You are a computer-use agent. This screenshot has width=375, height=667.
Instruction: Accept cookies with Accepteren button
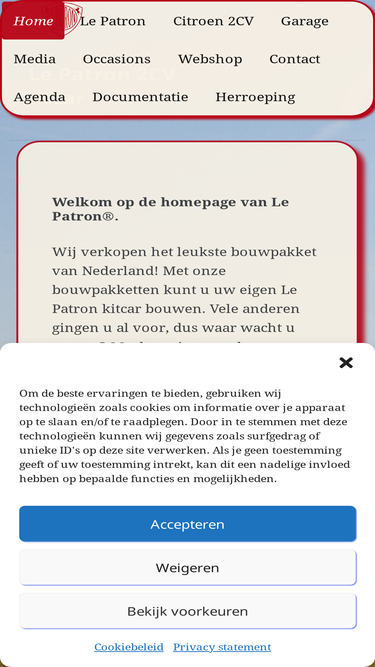tap(188, 524)
